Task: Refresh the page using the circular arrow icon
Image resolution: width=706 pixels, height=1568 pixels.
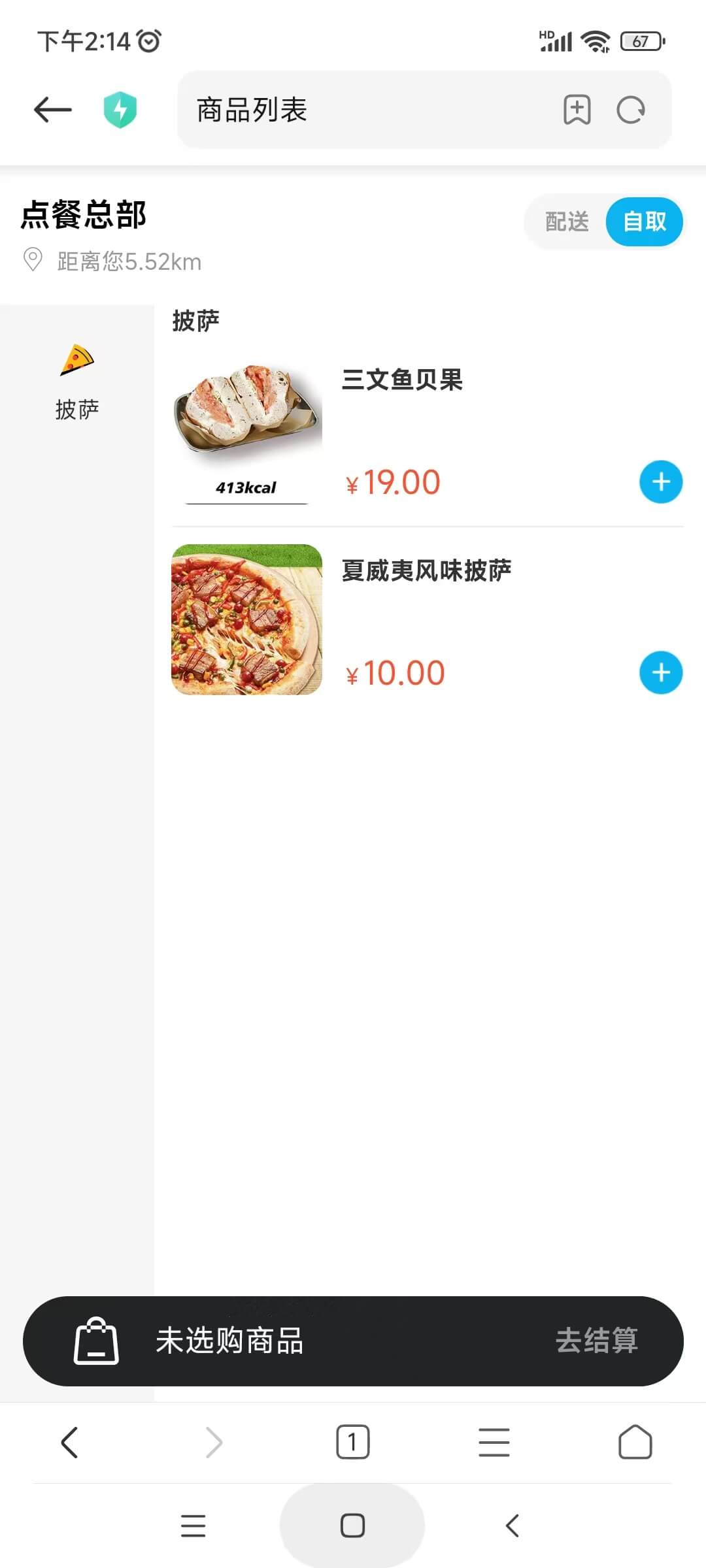Action: click(x=630, y=110)
